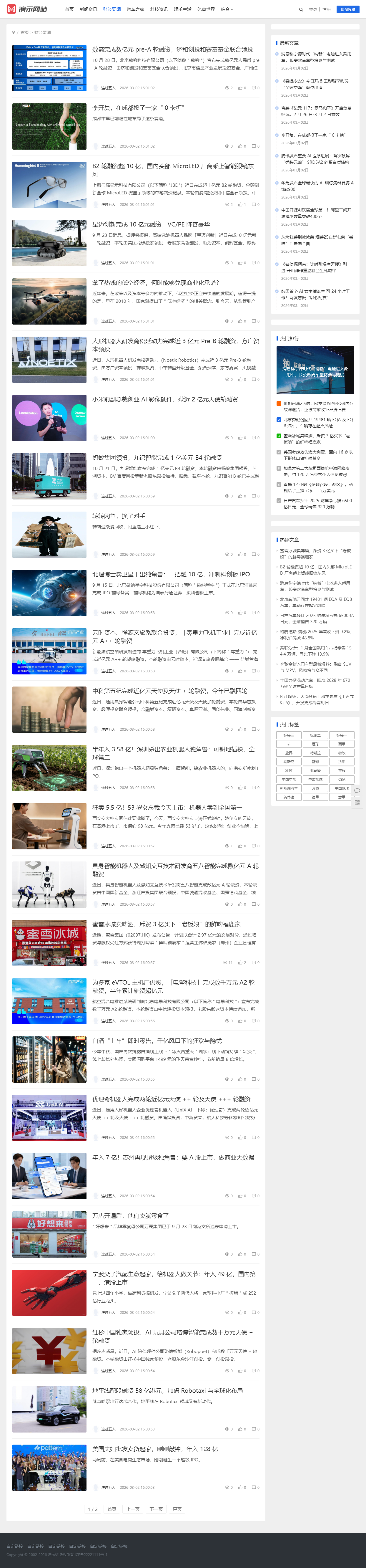Open the featured 热门排行 banner image

(x=315, y=370)
